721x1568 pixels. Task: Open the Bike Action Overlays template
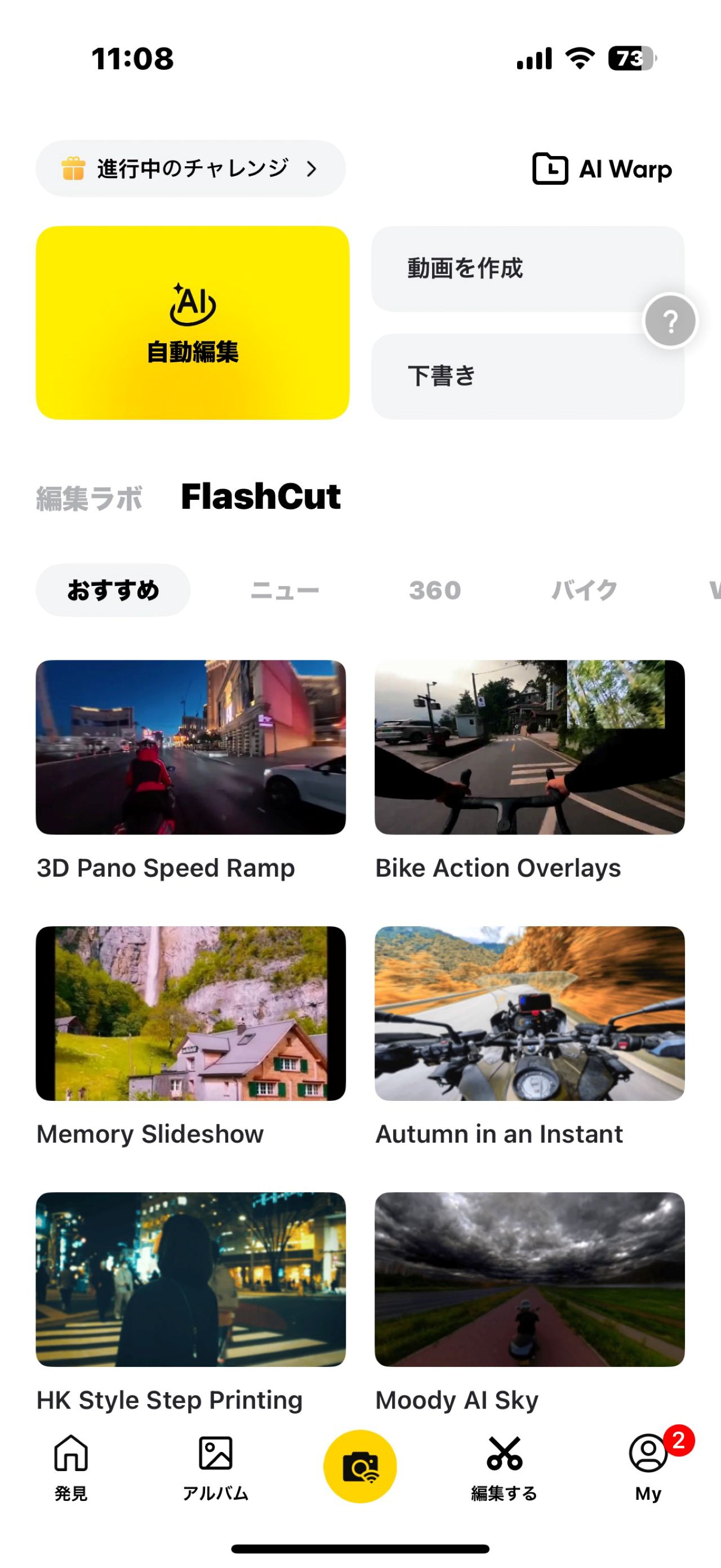[x=529, y=747]
